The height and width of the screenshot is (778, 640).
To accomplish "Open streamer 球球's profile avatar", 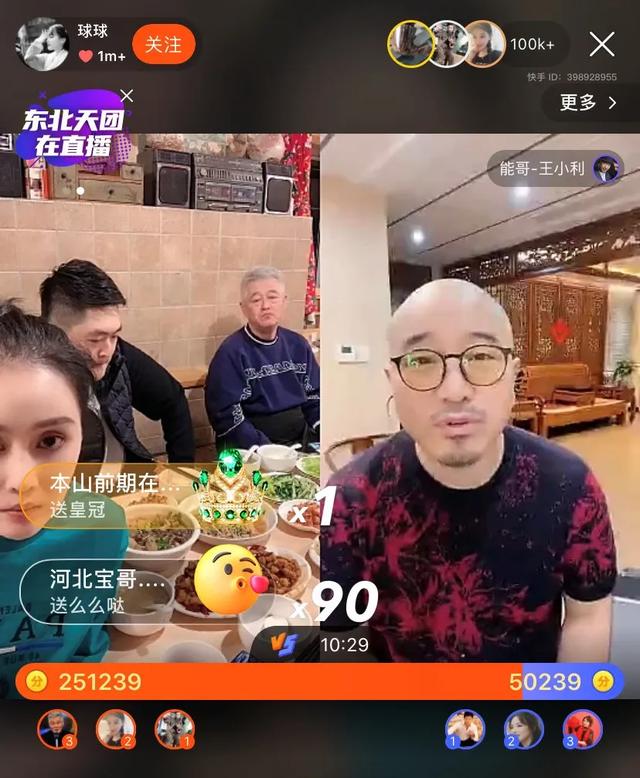I will pos(42,45).
